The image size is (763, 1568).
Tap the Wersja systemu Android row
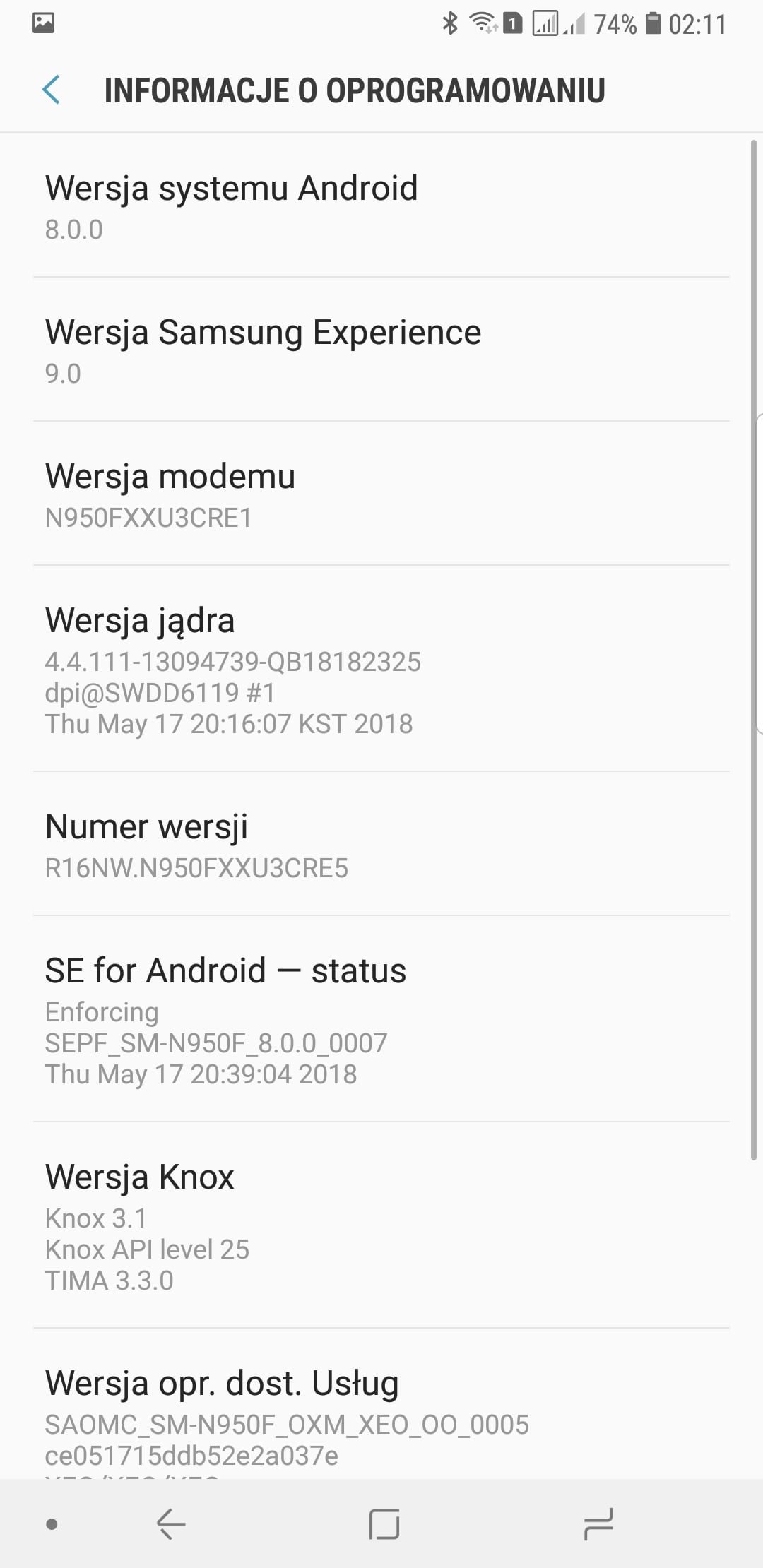click(x=381, y=206)
